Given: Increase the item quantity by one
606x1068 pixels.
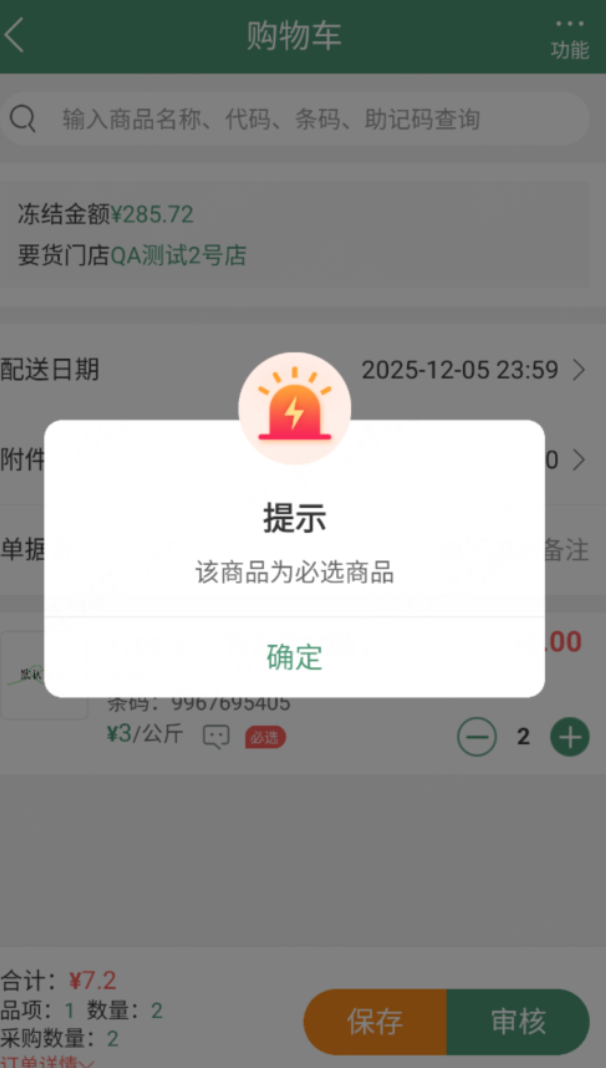Looking at the screenshot, I should (x=570, y=738).
